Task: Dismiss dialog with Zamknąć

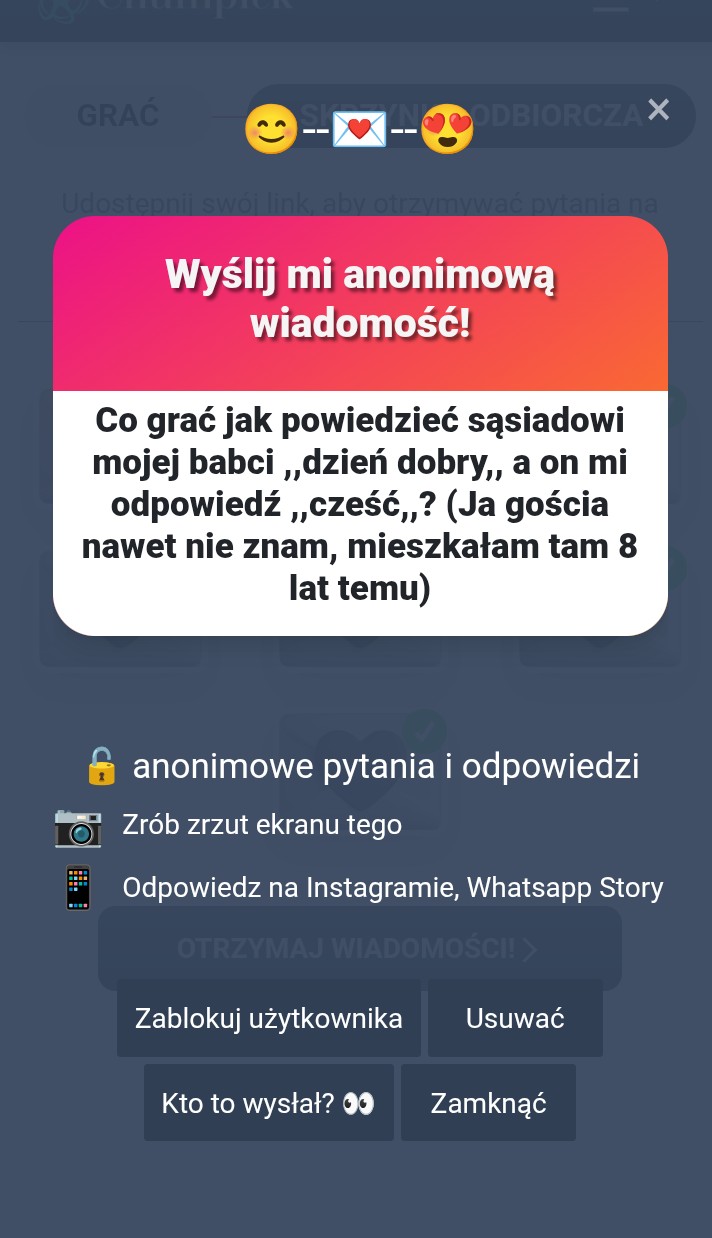Action: [488, 1103]
